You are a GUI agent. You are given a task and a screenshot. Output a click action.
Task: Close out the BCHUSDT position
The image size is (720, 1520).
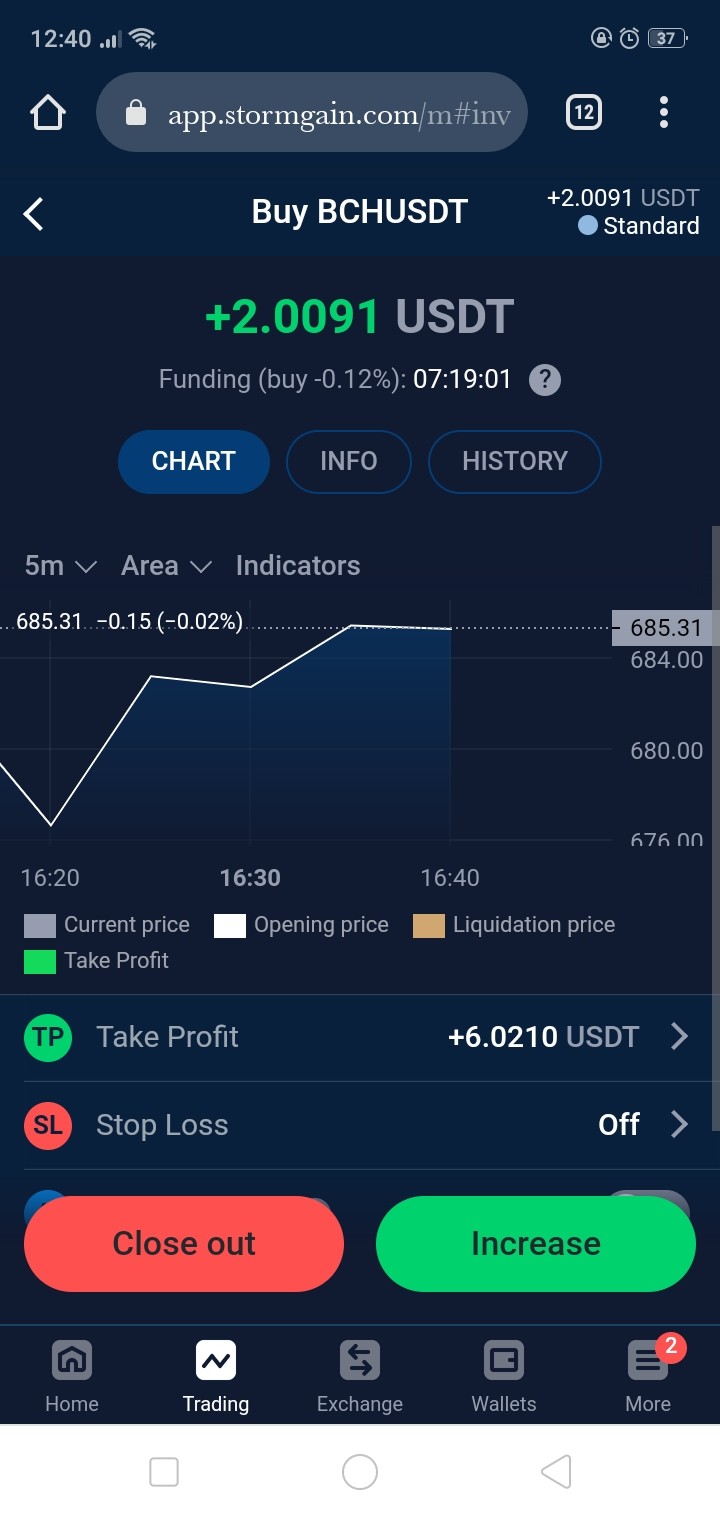[x=184, y=1244]
